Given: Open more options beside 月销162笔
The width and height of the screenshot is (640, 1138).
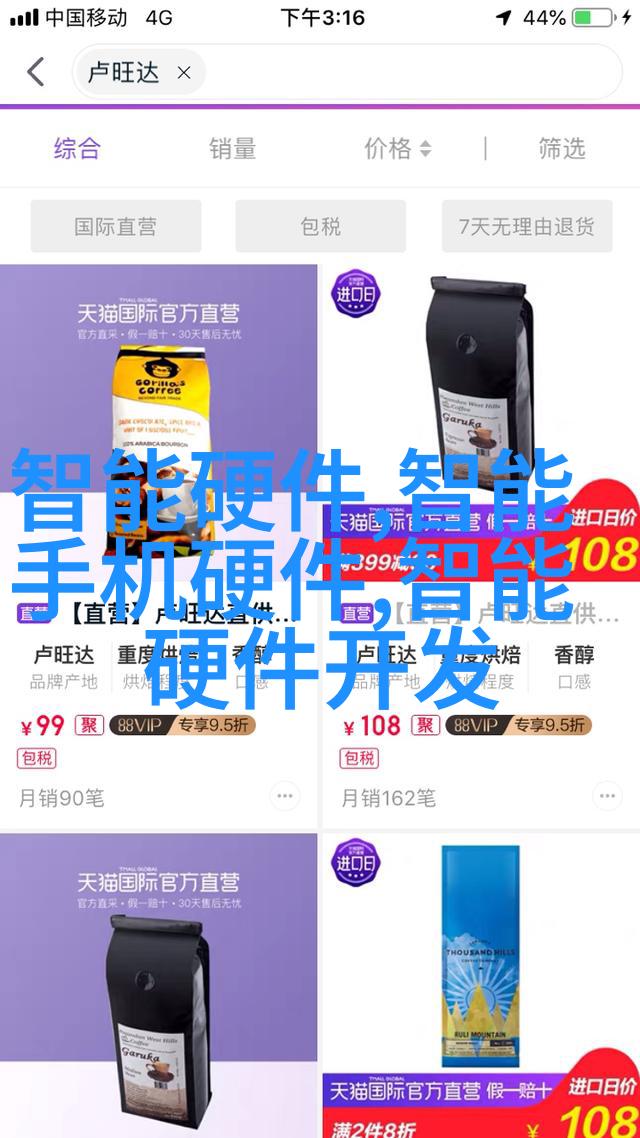Looking at the screenshot, I should pos(606,797).
